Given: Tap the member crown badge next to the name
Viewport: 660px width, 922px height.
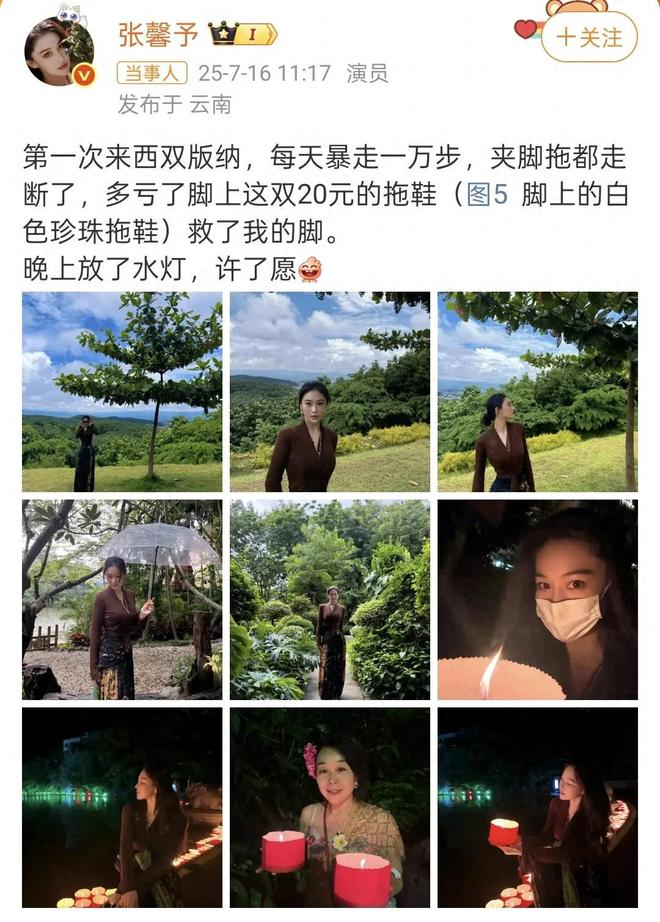Looking at the screenshot, I should point(243,35).
